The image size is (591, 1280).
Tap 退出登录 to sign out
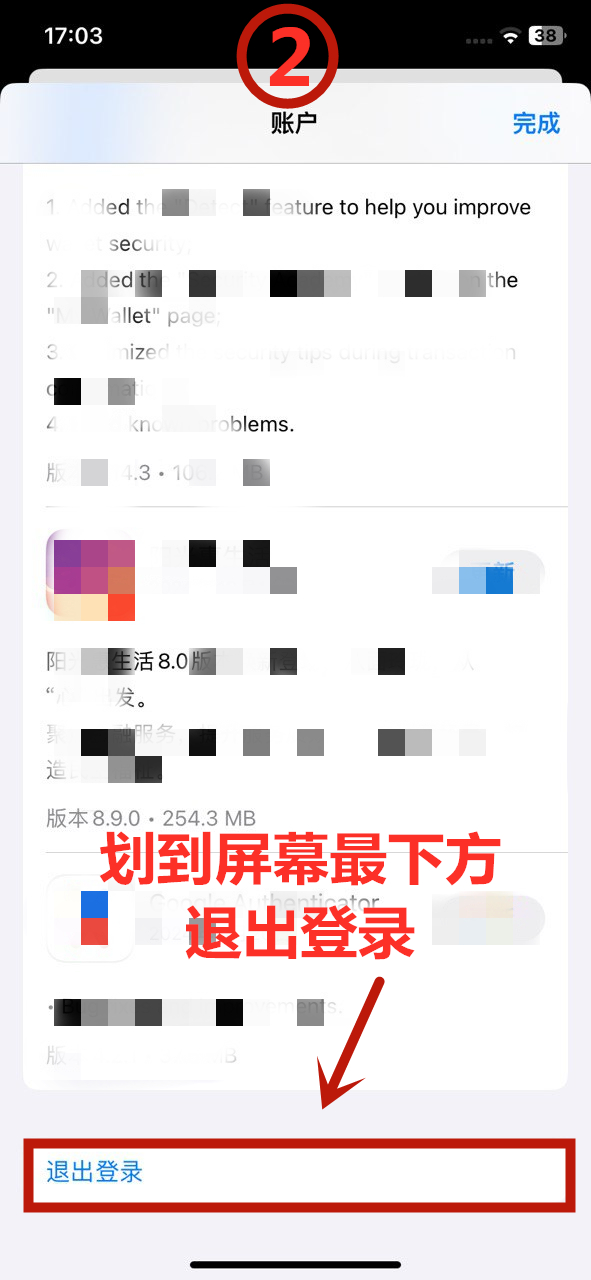tap(95, 1171)
